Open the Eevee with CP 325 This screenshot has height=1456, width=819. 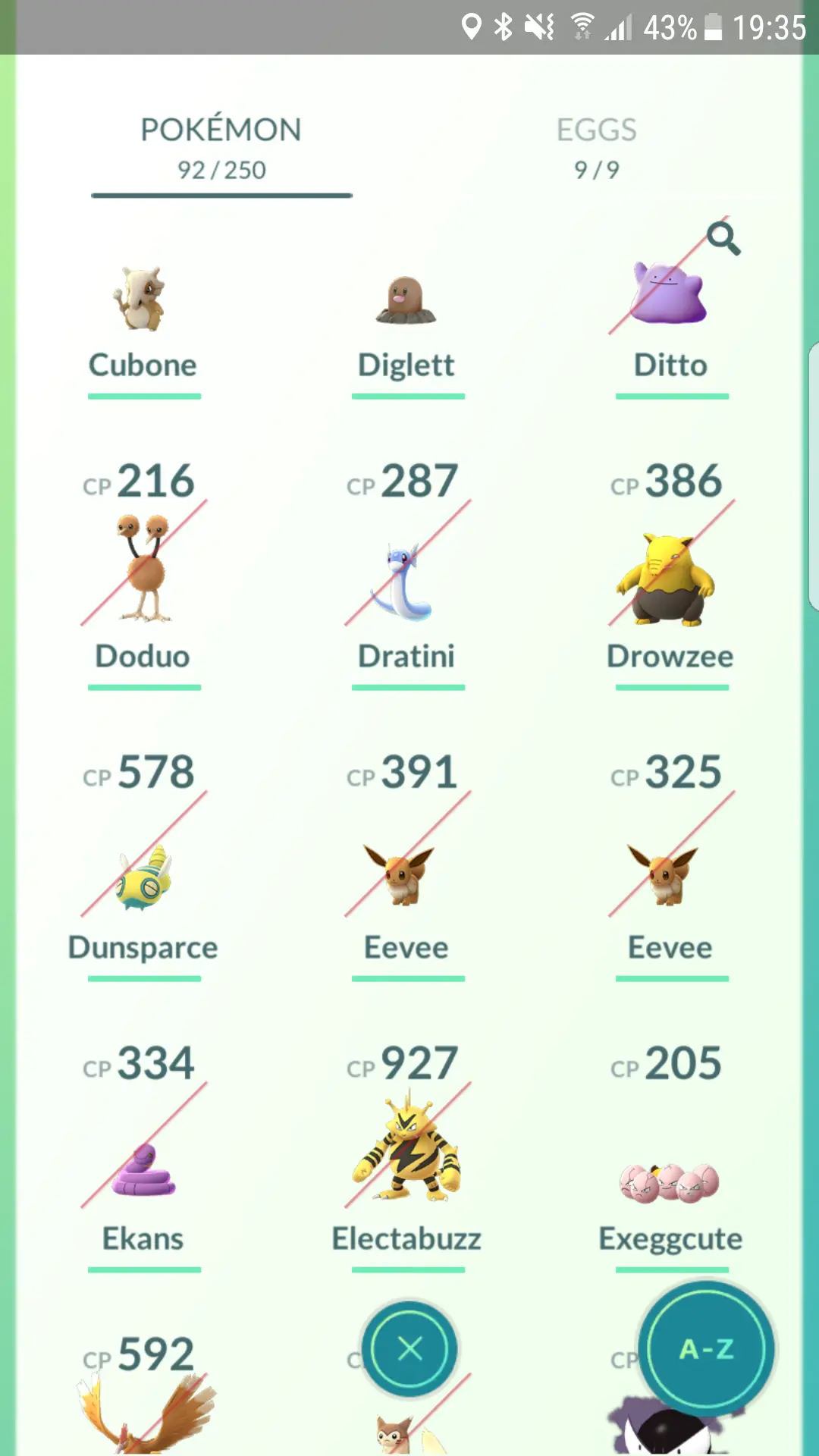670,864
